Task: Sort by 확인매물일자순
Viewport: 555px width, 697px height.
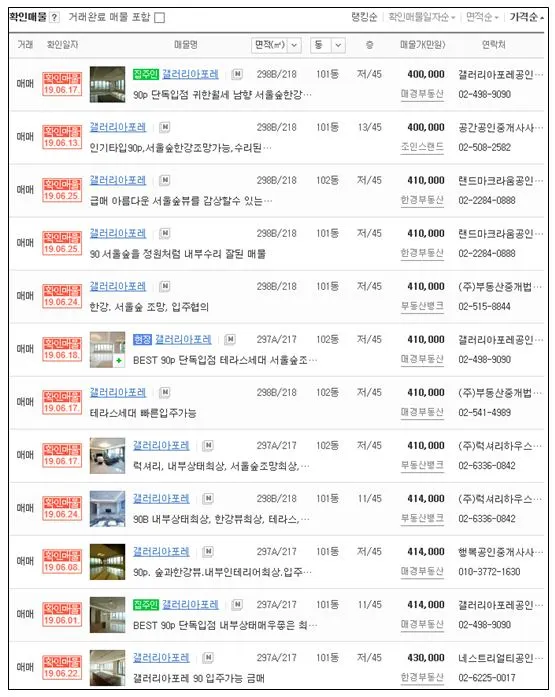Action: pos(422,17)
